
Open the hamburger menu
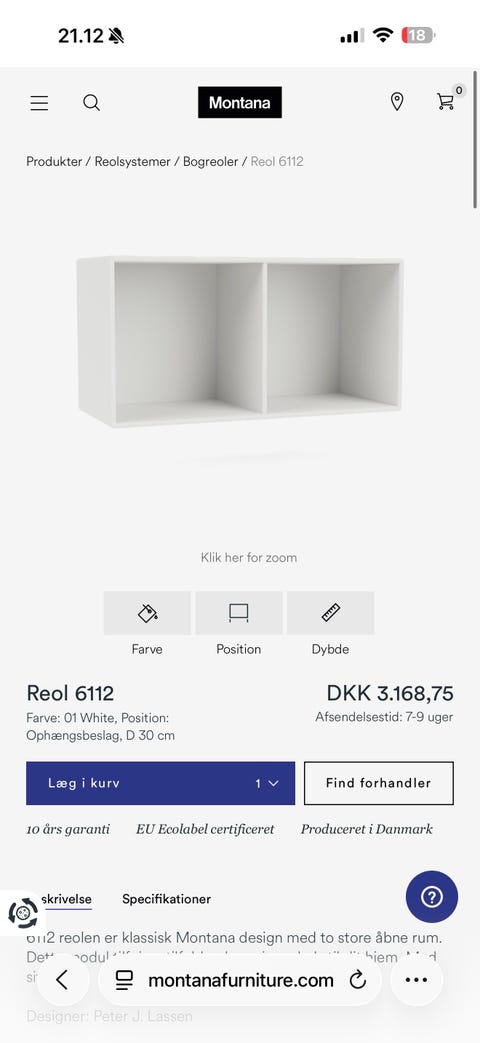pyautogui.click(x=39, y=103)
